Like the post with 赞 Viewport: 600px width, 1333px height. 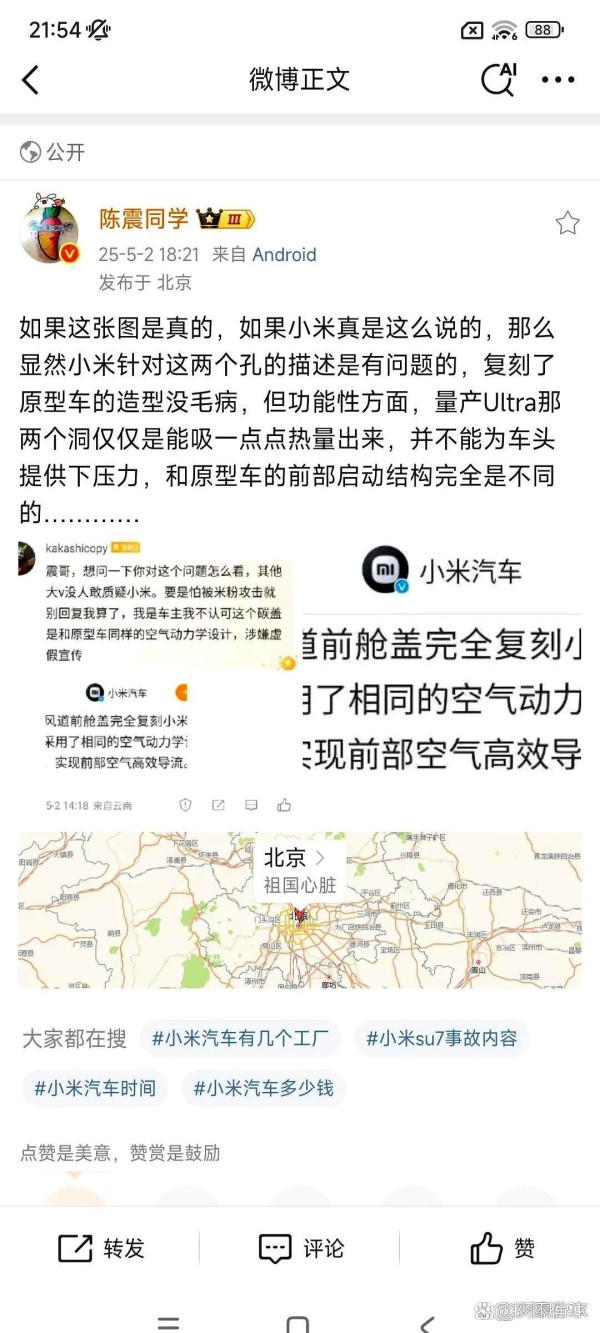coord(502,1248)
